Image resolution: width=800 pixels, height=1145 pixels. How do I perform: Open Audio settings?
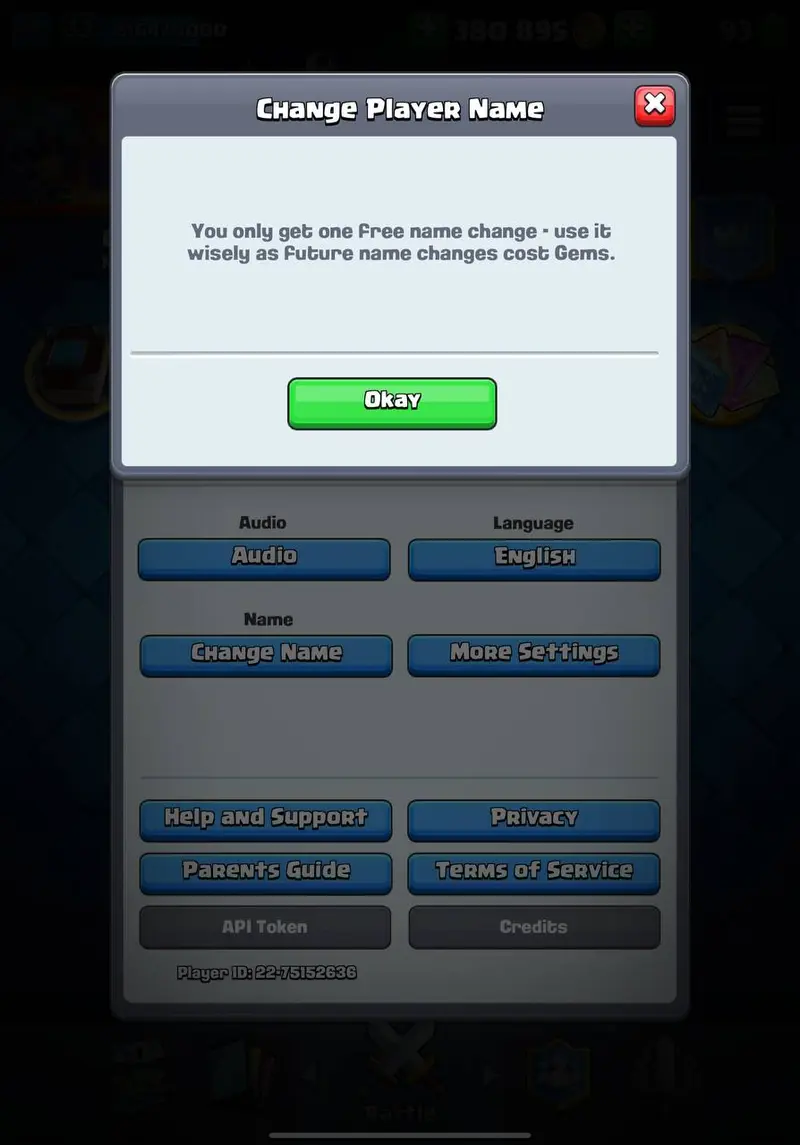[264, 557]
